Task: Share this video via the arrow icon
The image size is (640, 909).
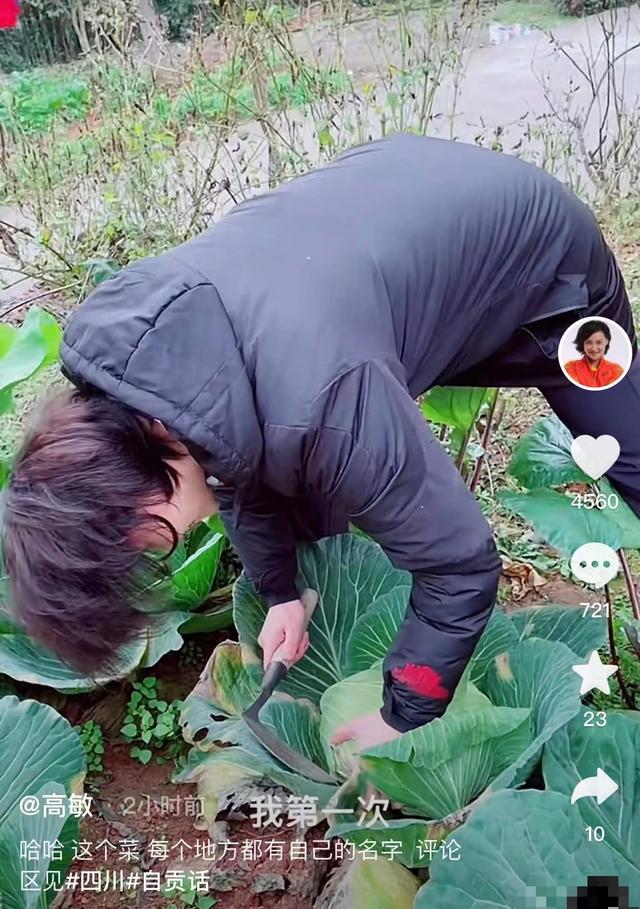Action: 595,788
